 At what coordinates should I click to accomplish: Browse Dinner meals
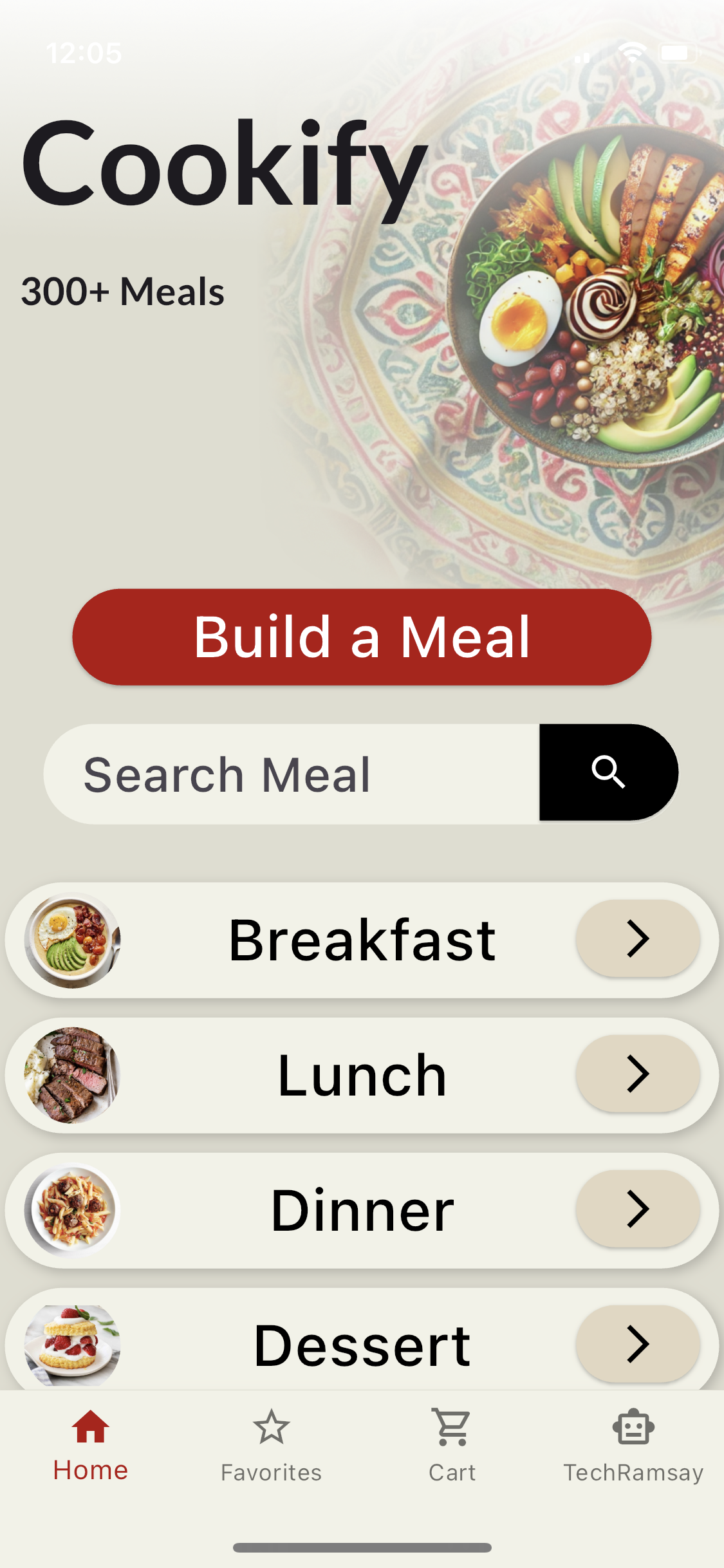pyautogui.click(x=362, y=1210)
